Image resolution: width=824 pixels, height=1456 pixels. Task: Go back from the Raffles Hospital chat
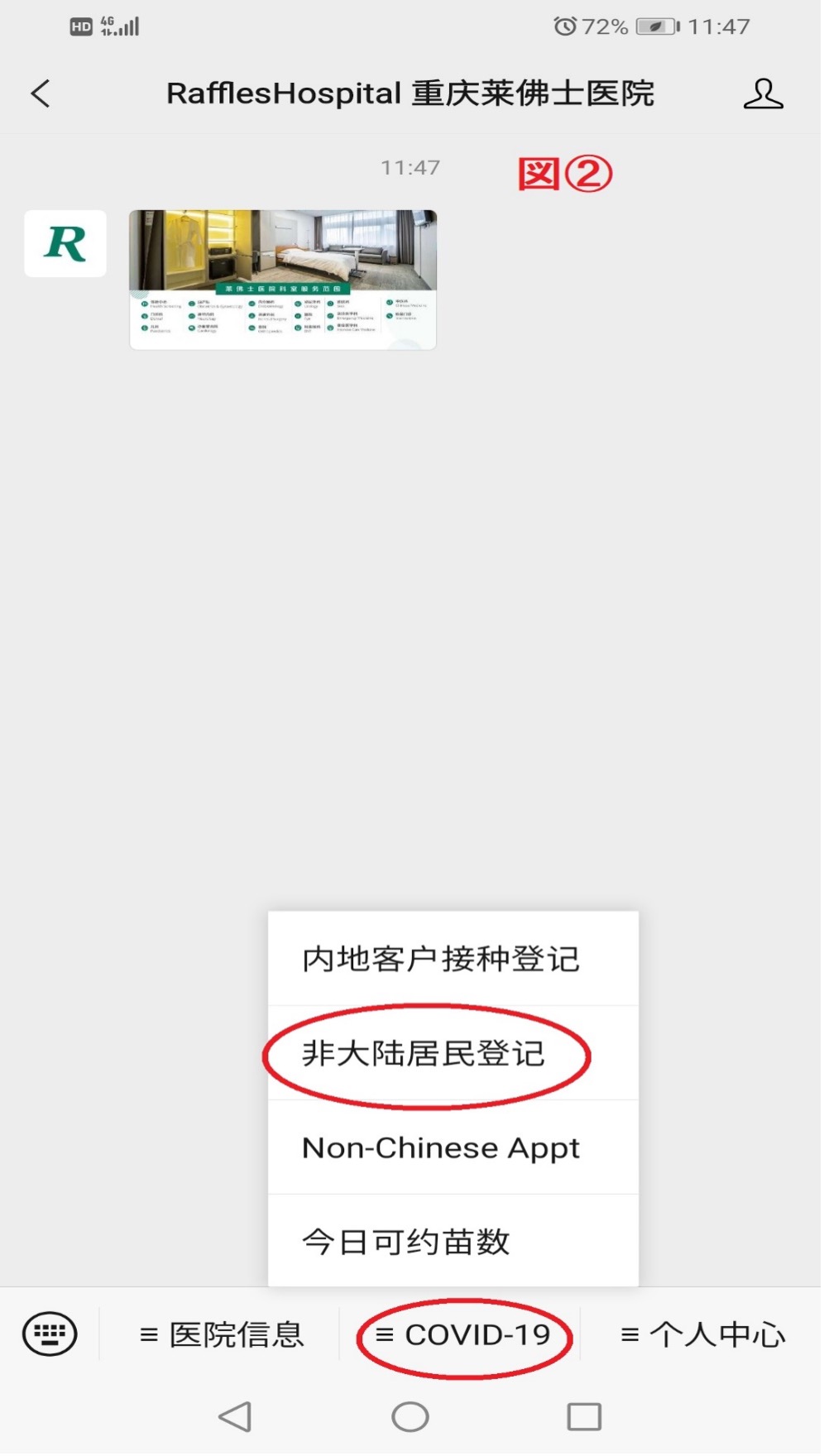click(41, 93)
